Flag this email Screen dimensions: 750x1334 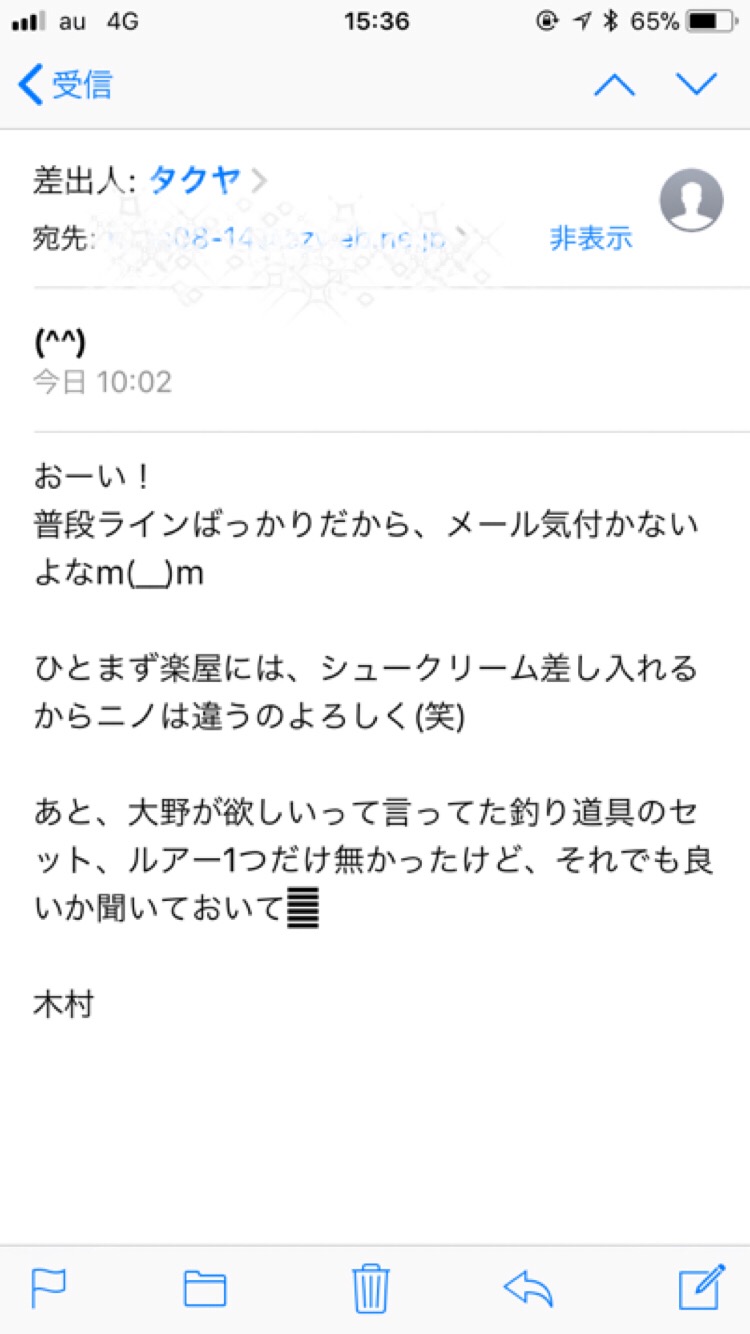click(48, 1288)
